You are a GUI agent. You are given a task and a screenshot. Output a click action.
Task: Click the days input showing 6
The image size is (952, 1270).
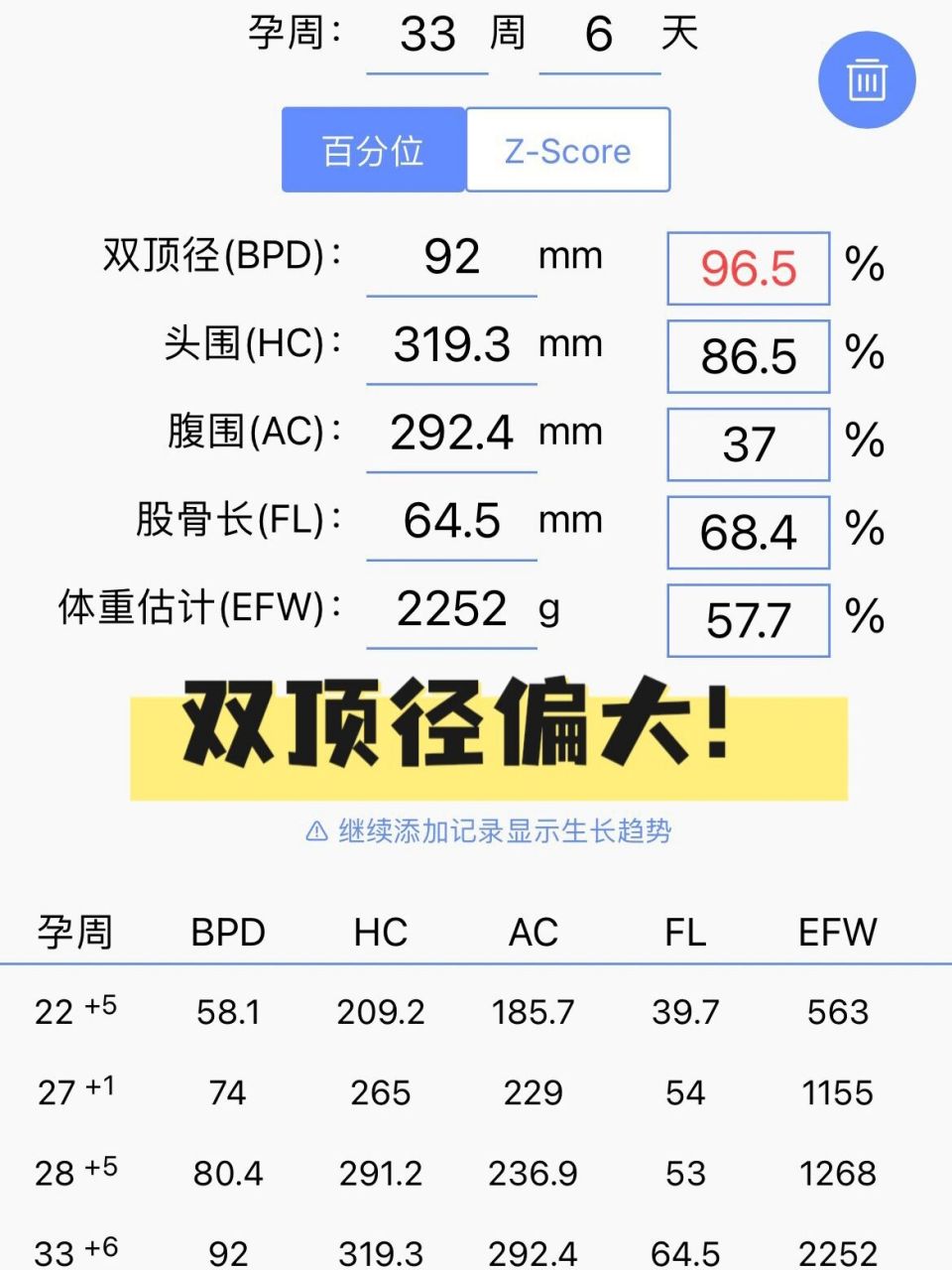[600, 38]
